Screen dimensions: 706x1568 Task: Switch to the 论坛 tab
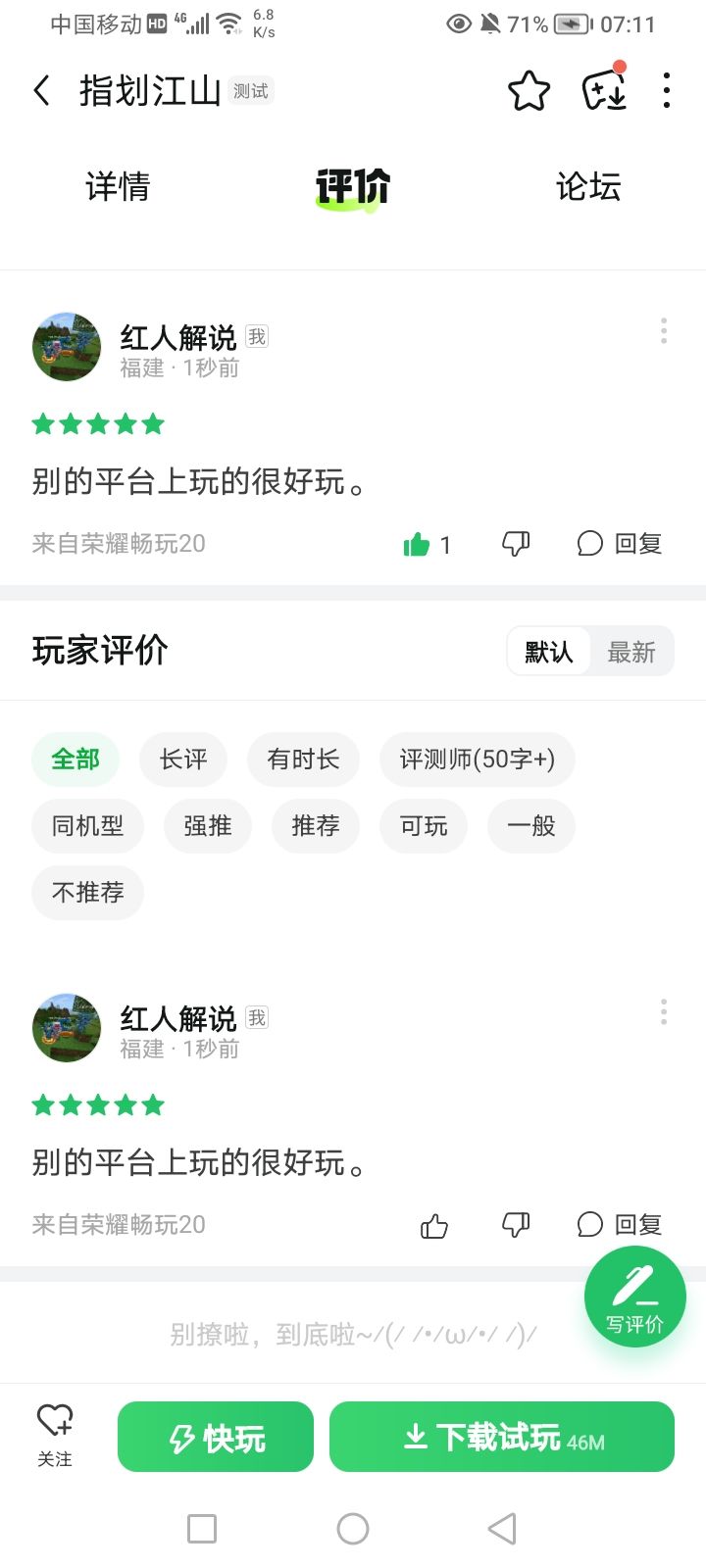586,186
